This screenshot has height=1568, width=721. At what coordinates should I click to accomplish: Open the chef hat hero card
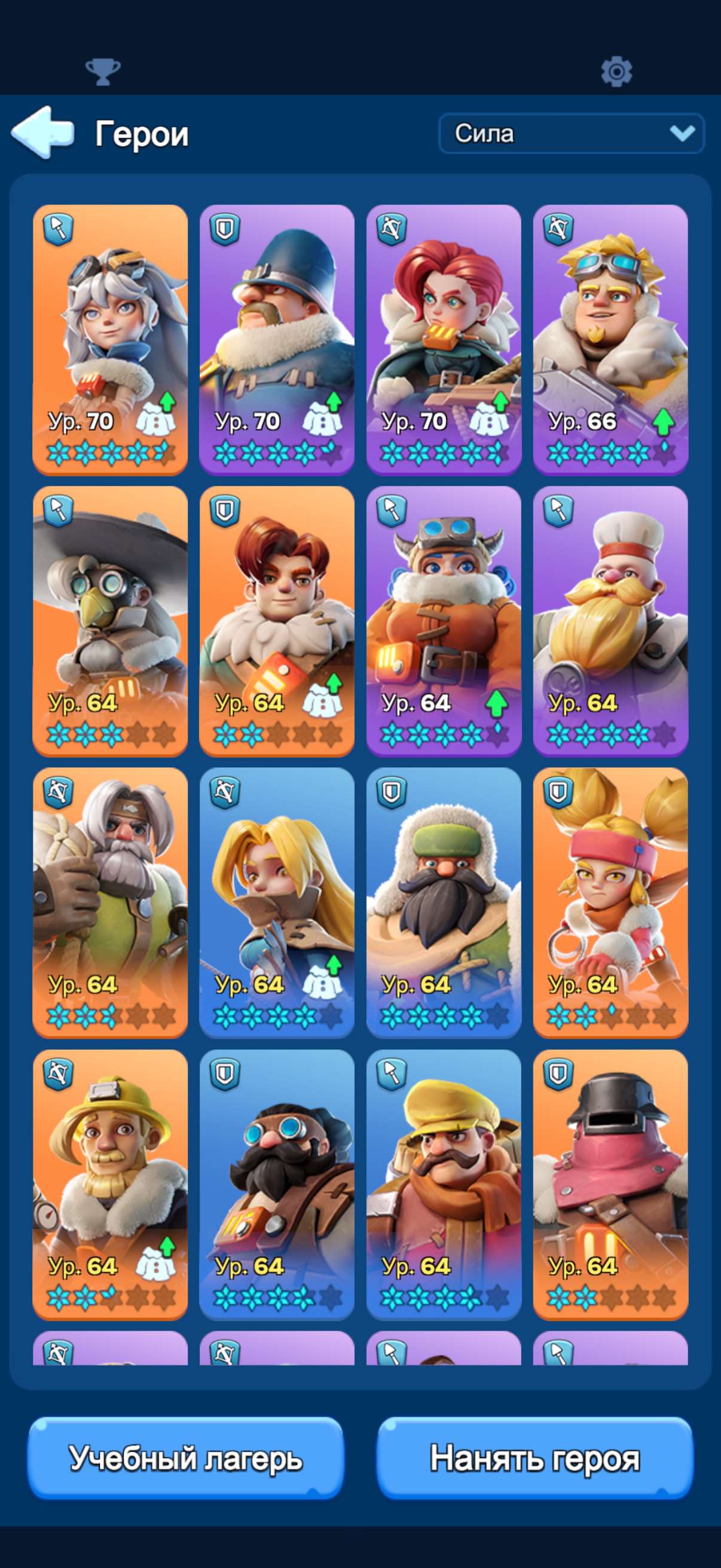tap(610, 621)
